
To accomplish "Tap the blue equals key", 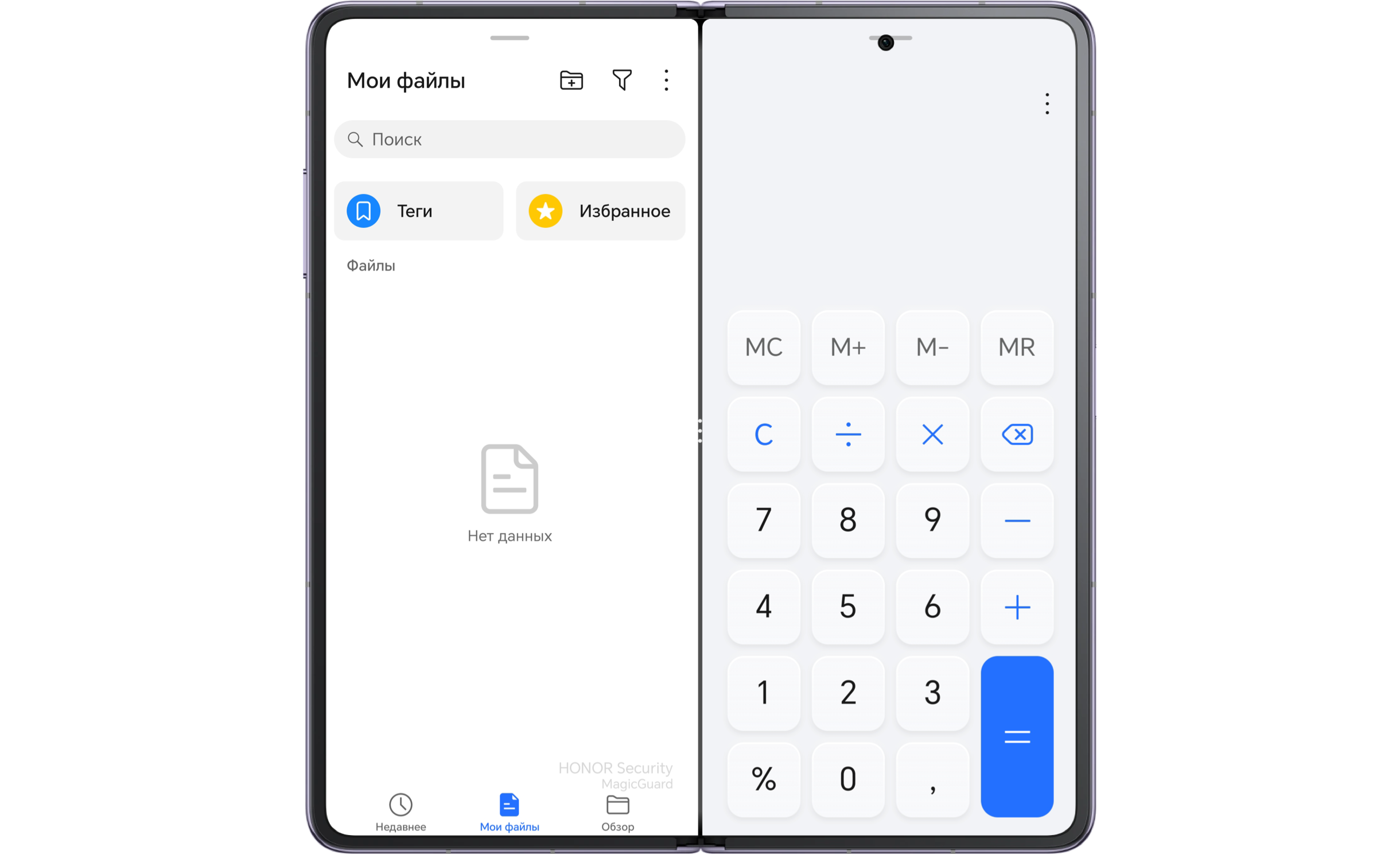I will pos(1016,736).
